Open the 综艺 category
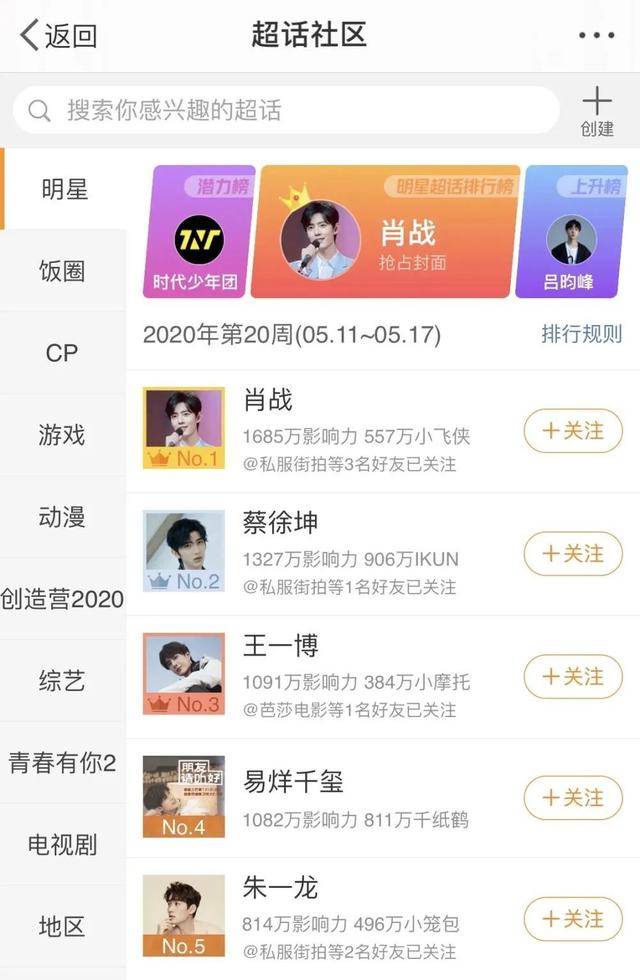 click(x=62, y=681)
